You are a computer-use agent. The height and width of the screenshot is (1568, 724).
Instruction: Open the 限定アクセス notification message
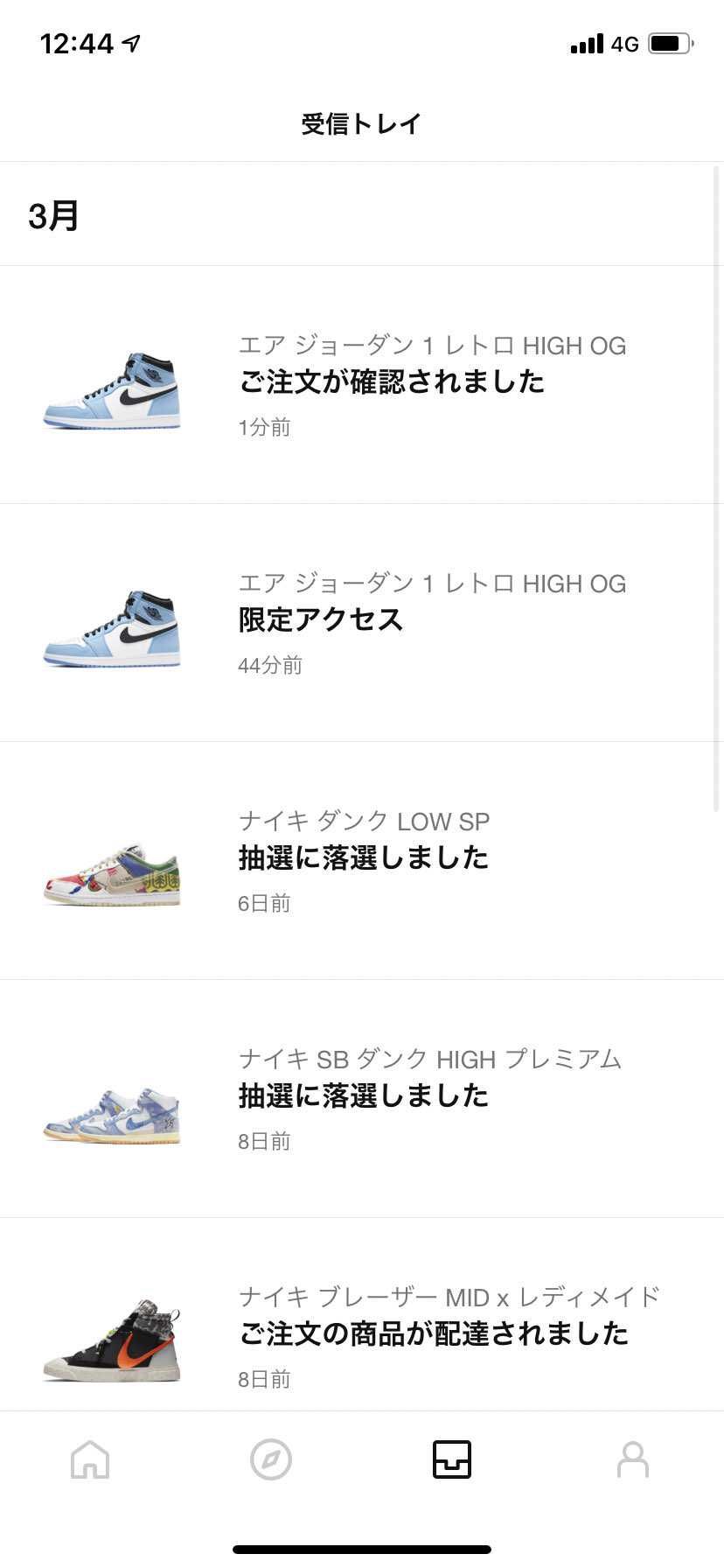[320, 619]
